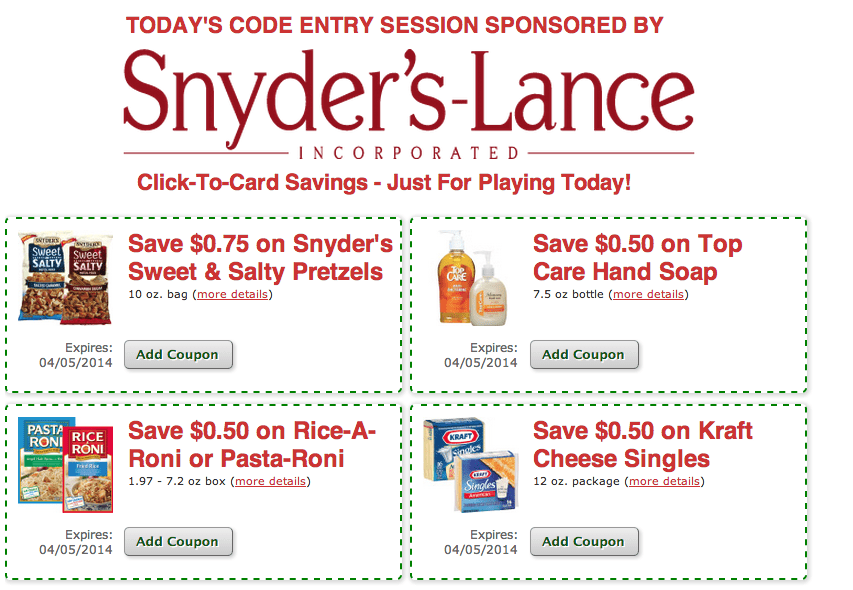Image resolution: width=853 pixels, height=590 pixels.
Task: Add the Rice-A-Roni or Pasta-Roni coupon
Action: click(178, 542)
